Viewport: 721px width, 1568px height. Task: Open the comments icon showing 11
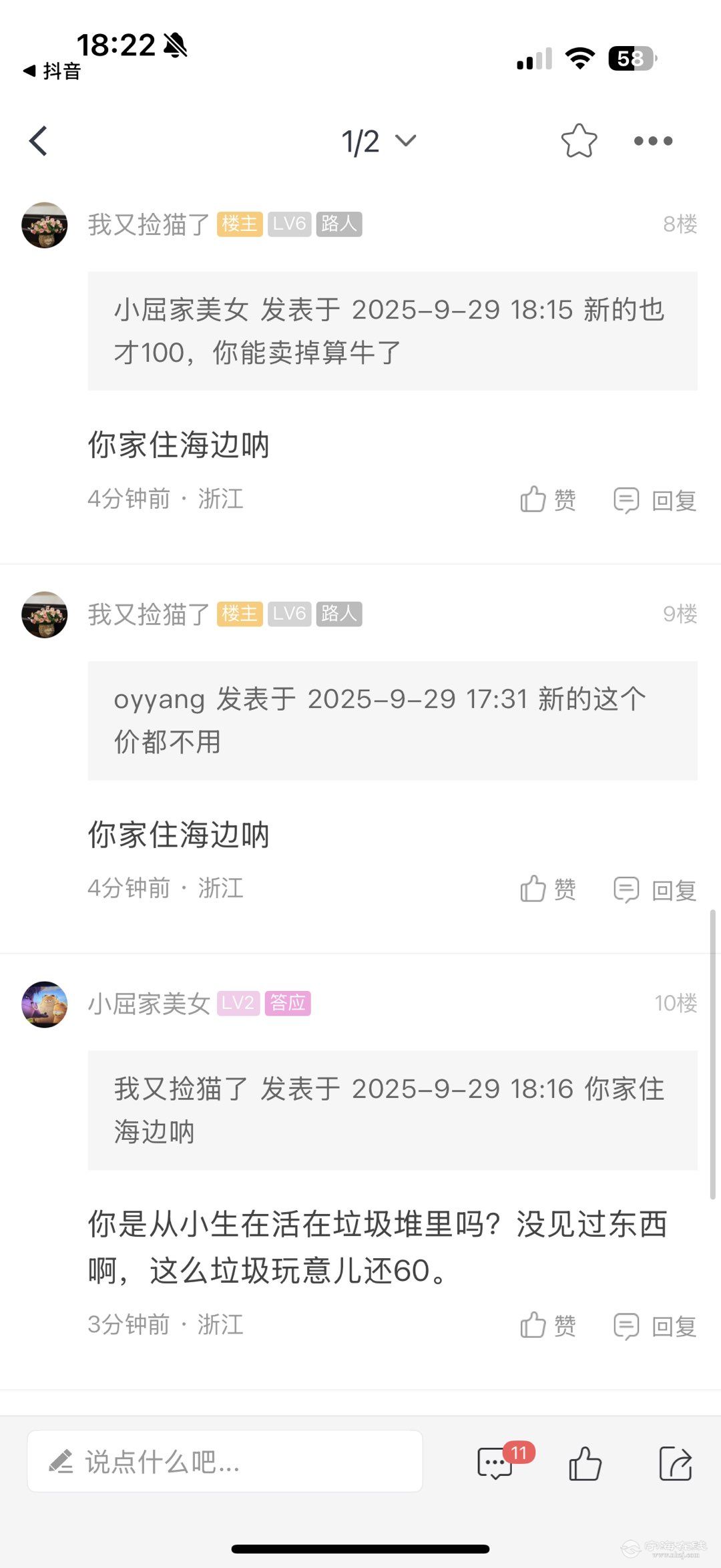click(495, 1463)
